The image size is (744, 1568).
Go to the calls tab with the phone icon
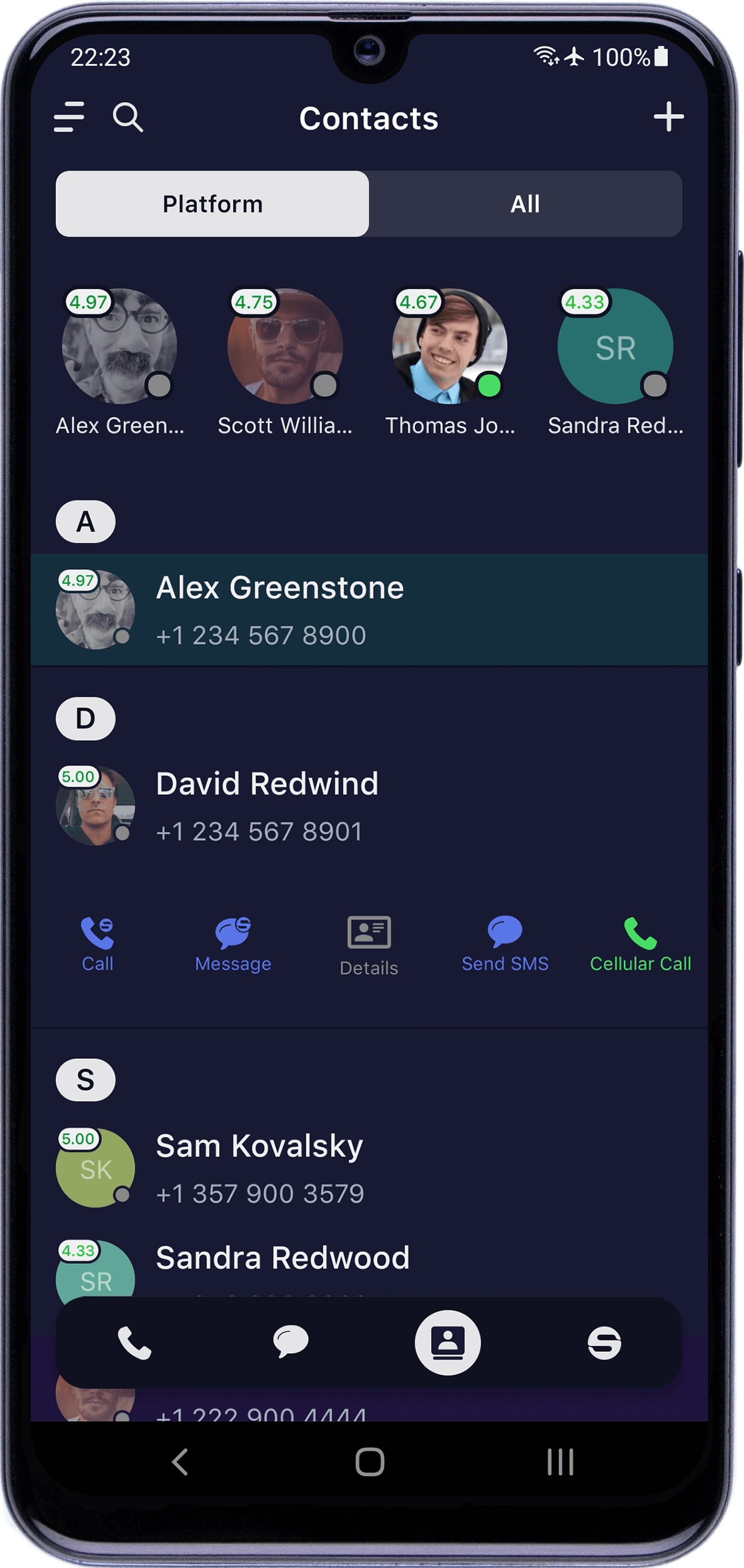point(134,1342)
